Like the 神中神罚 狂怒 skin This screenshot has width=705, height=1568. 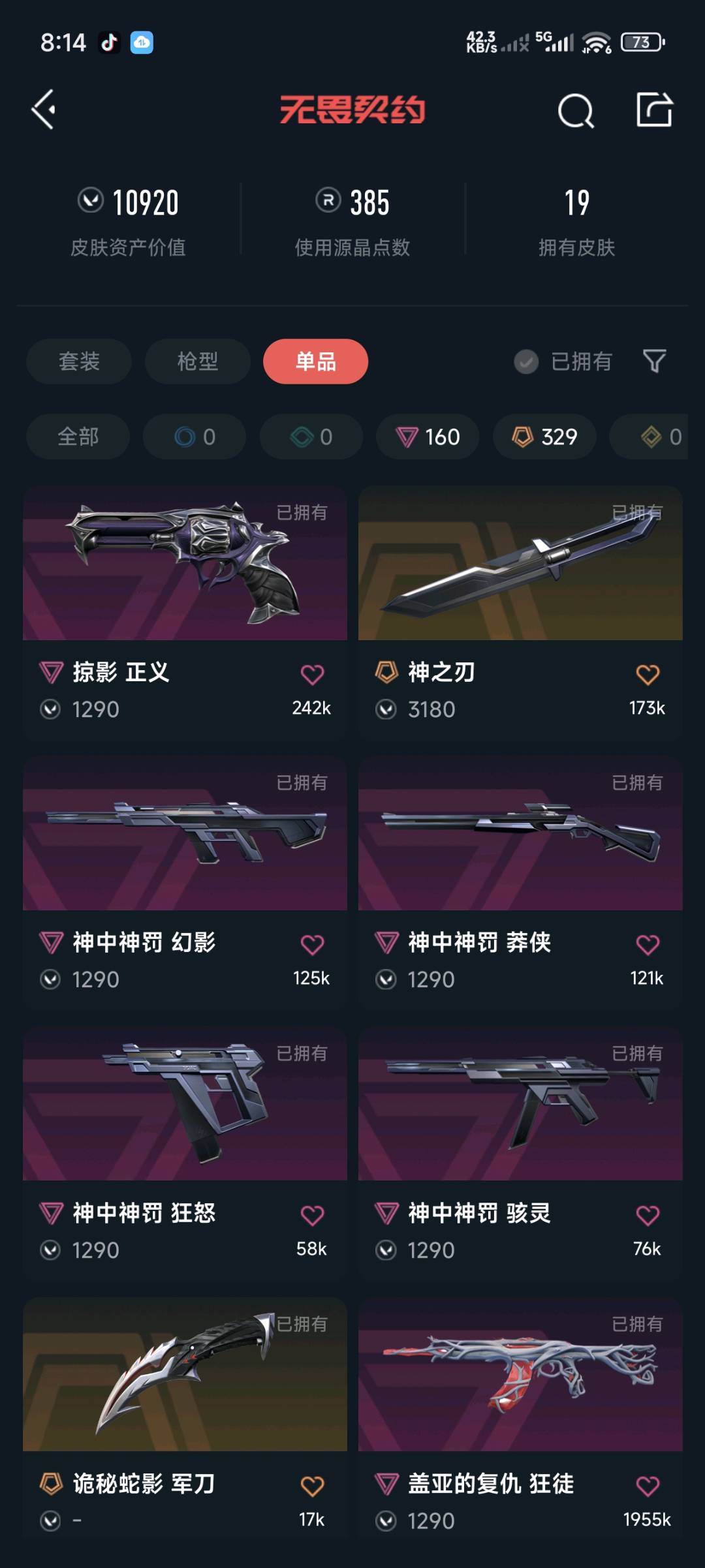point(312,1215)
